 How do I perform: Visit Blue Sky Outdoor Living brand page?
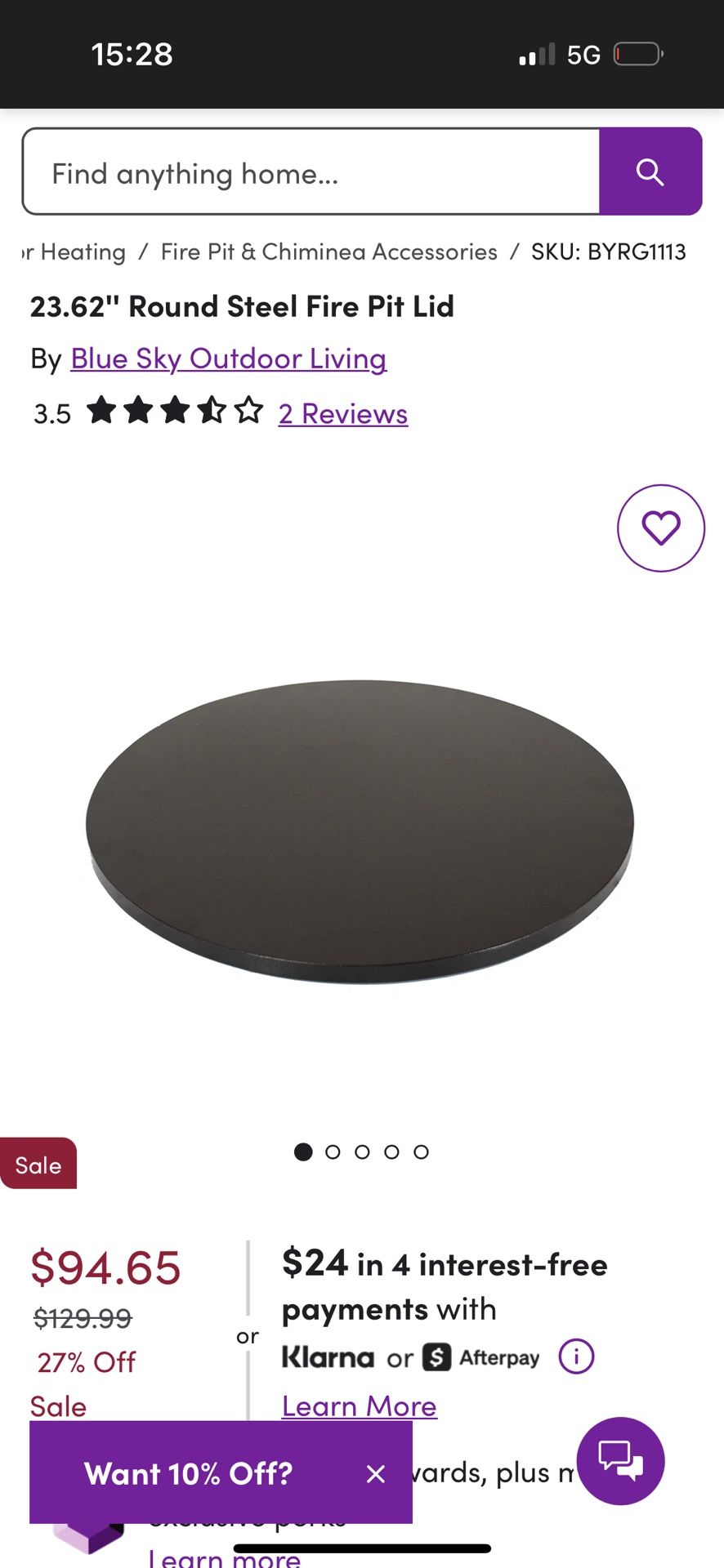228,359
